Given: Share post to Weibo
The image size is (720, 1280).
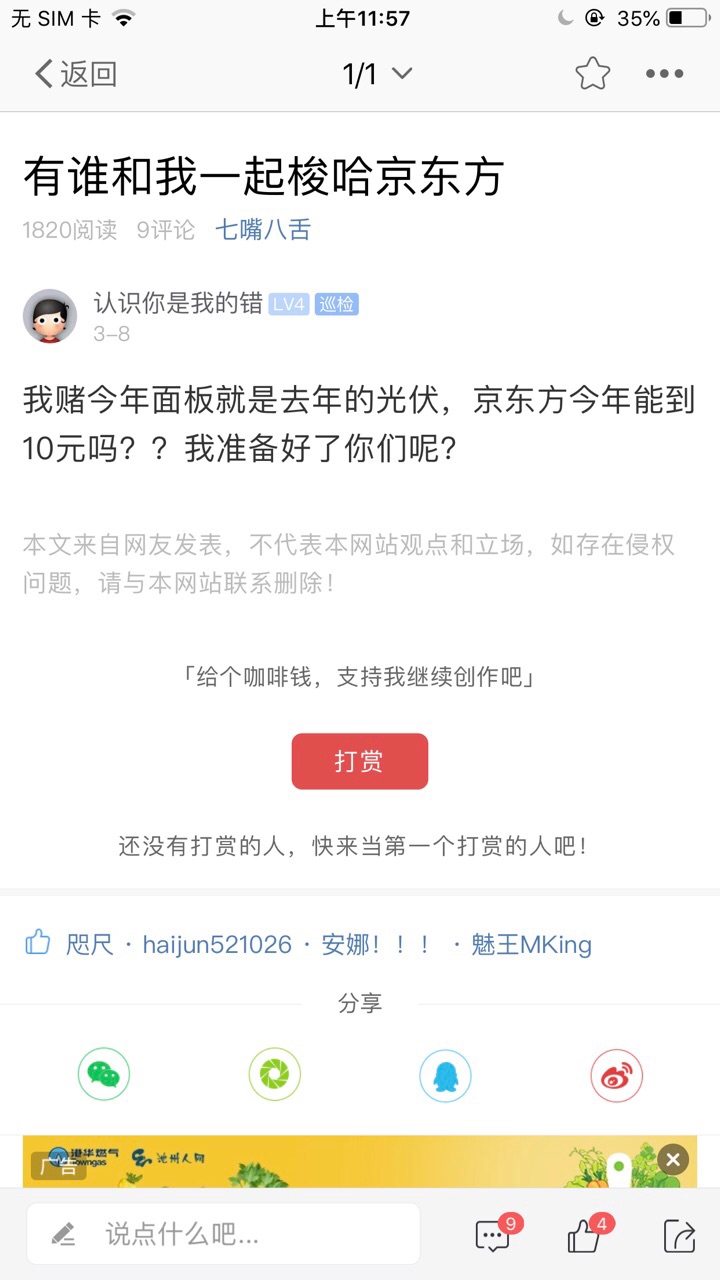Looking at the screenshot, I should pyautogui.click(x=616, y=1076).
